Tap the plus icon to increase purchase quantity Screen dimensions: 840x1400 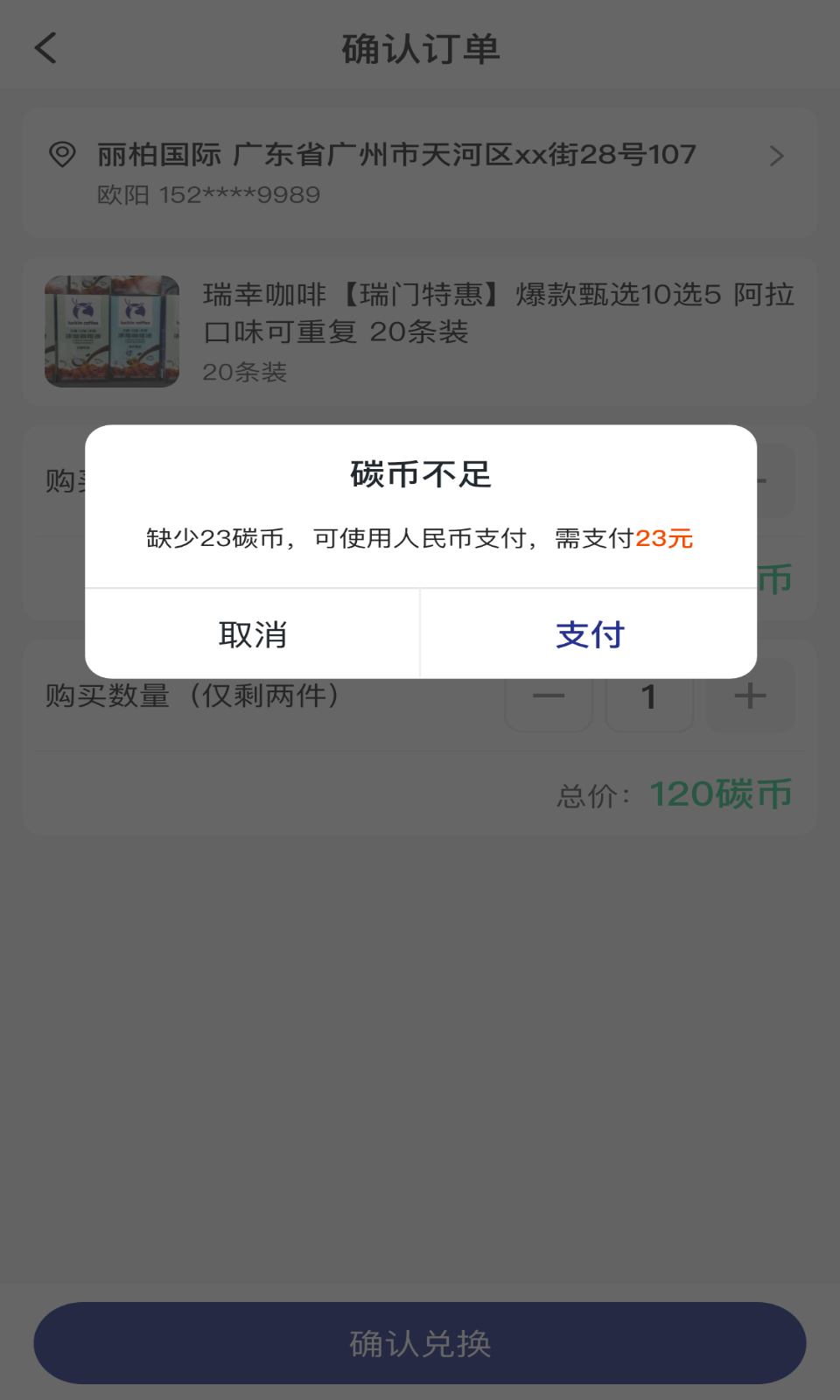[750, 696]
